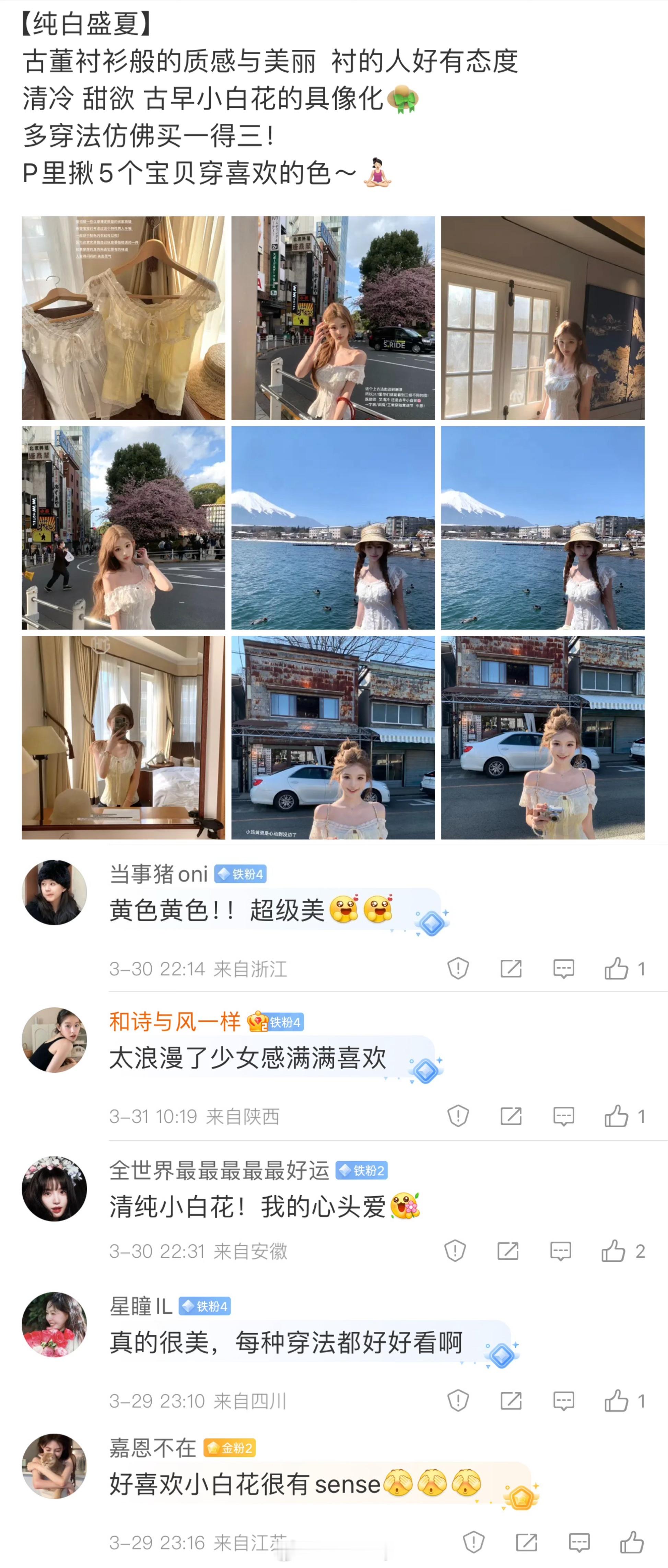Image resolution: width=668 pixels, height=1568 pixels.
Task: Report 当事猪oni's comment
Action: point(457,968)
